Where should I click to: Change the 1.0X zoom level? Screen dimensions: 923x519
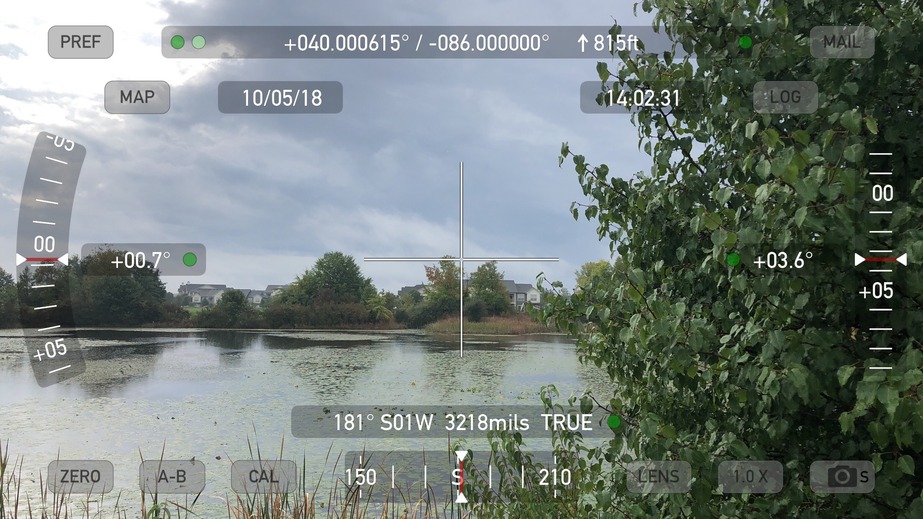pyautogui.click(x=750, y=476)
